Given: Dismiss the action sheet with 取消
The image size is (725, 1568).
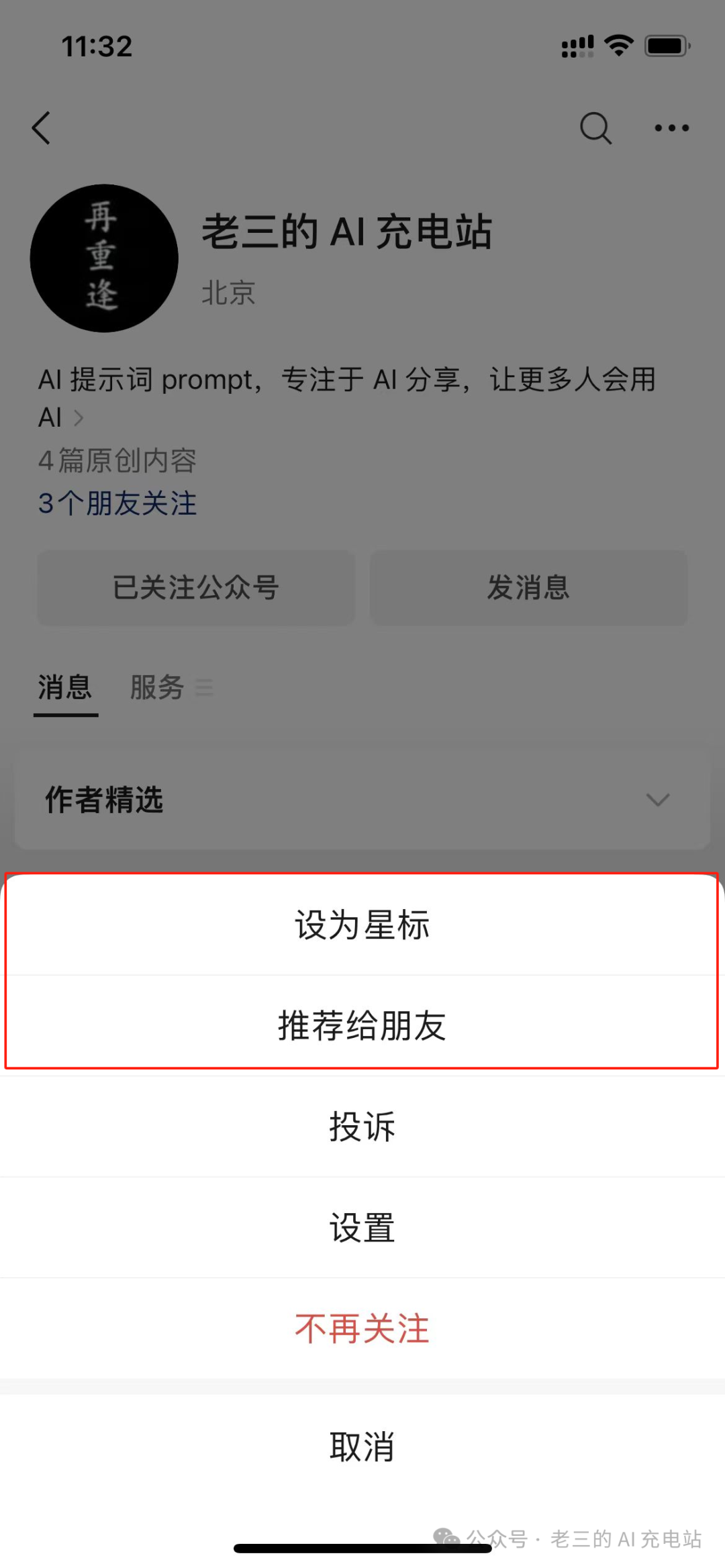Looking at the screenshot, I should (362, 1447).
